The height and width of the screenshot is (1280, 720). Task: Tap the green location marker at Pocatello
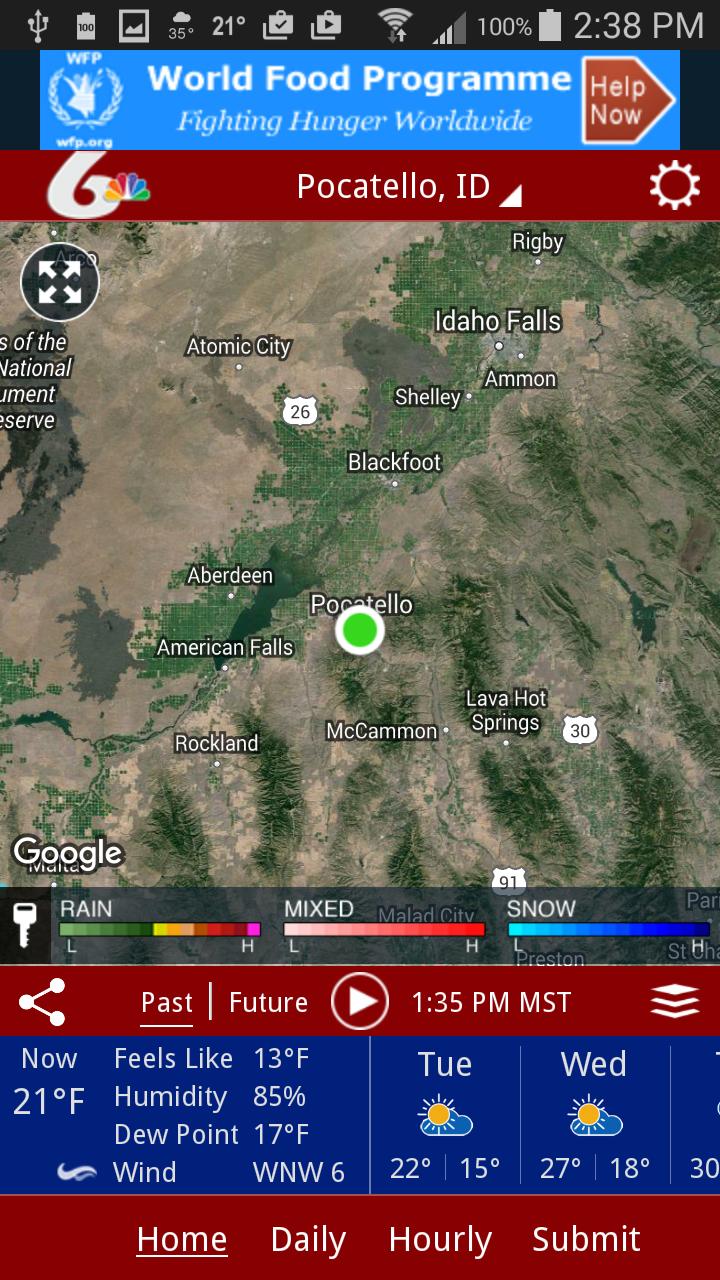(x=360, y=631)
